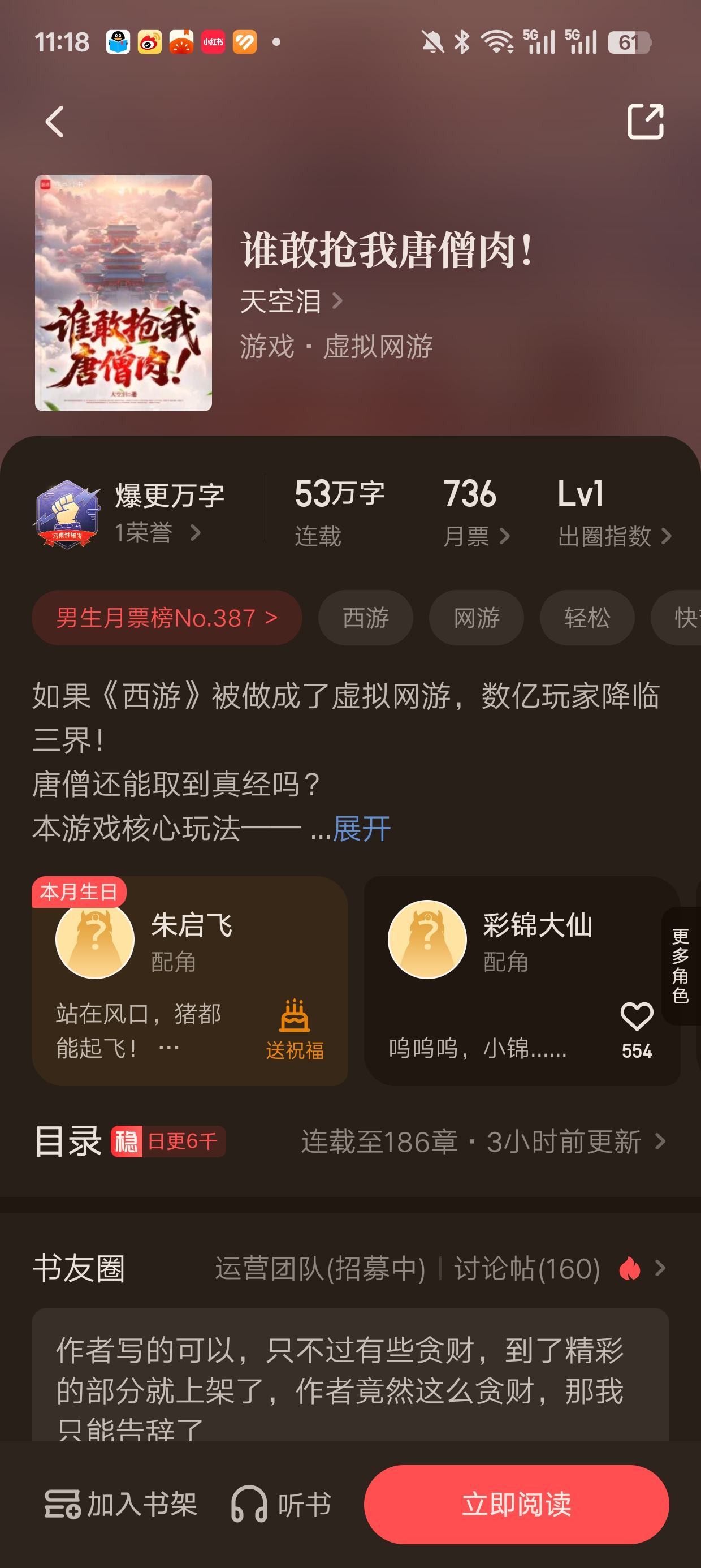This screenshot has width=701, height=1568.
Task: Start audio with 听书
Action: (x=281, y=1505)
